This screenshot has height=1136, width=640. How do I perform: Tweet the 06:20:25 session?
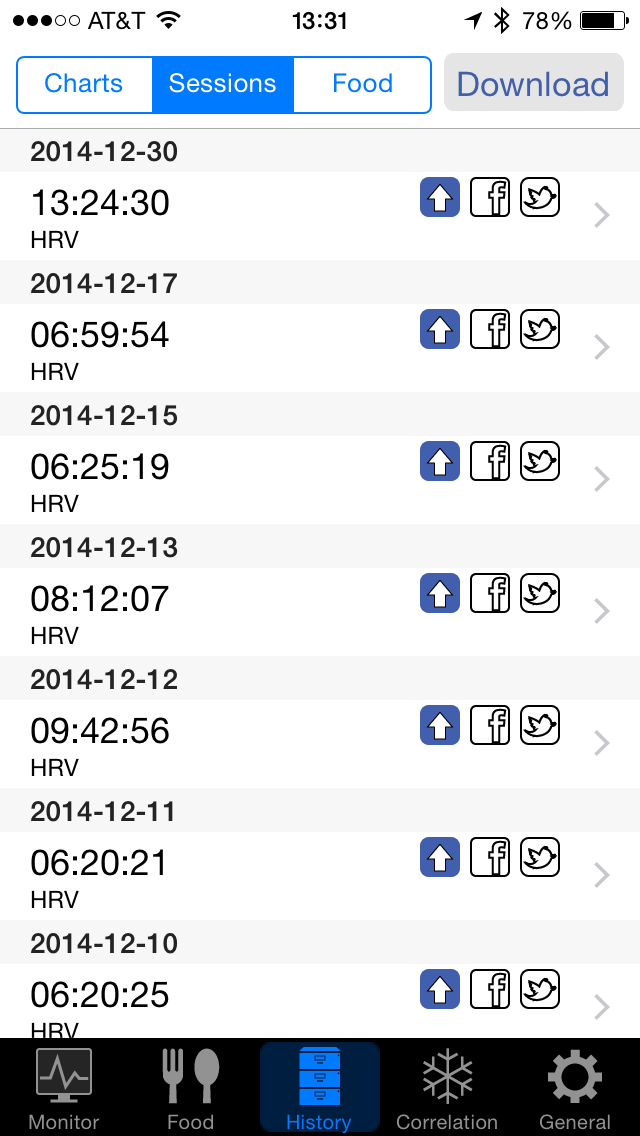click(540, 989)
